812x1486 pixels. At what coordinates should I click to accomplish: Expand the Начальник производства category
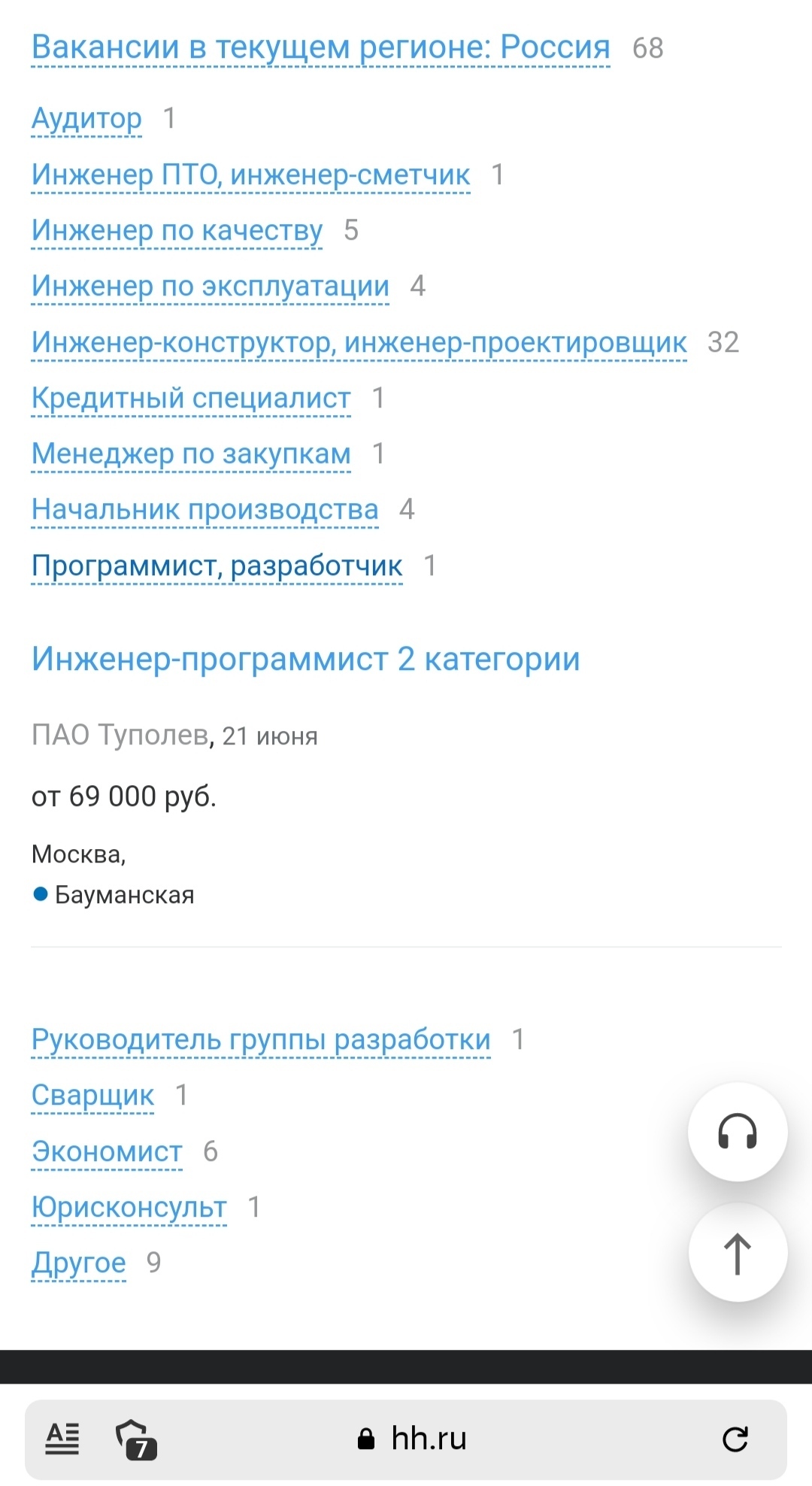pos(205,510)
